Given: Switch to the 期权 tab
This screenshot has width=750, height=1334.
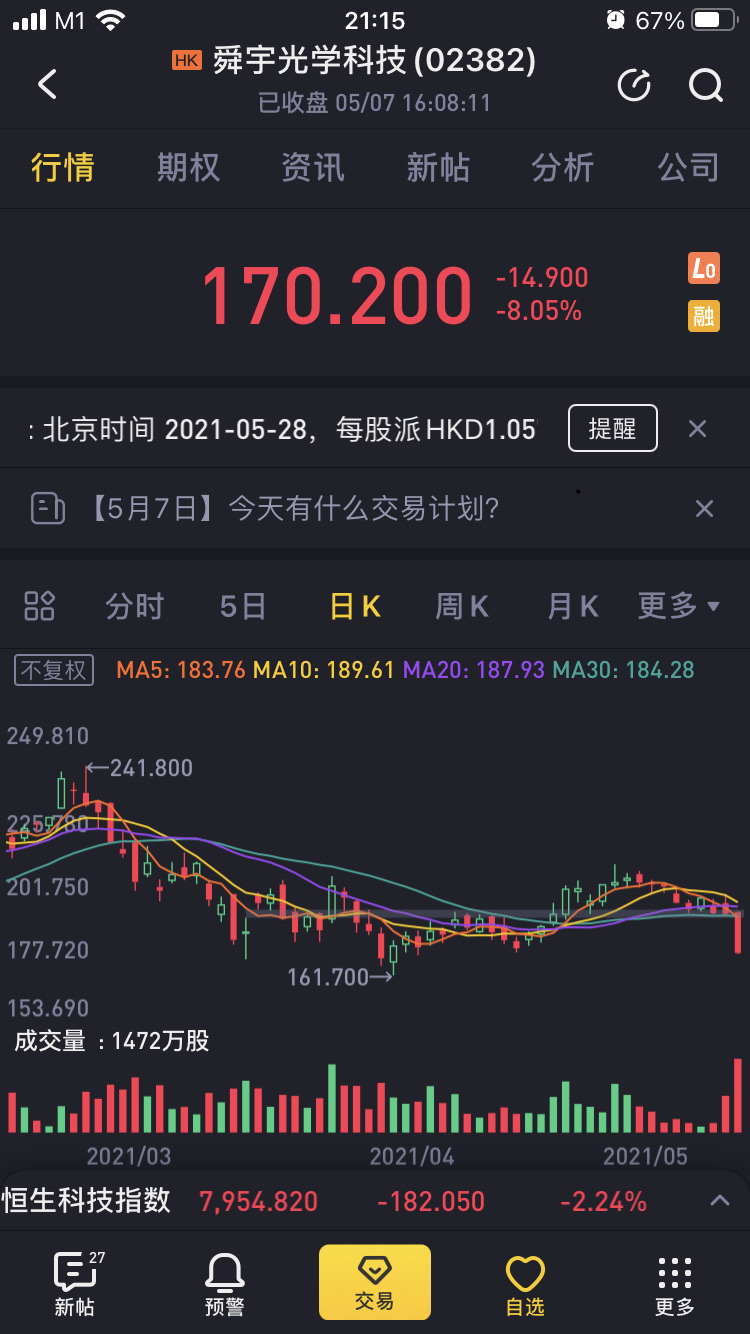Looking at the screenshot, I should click(188, 167).
